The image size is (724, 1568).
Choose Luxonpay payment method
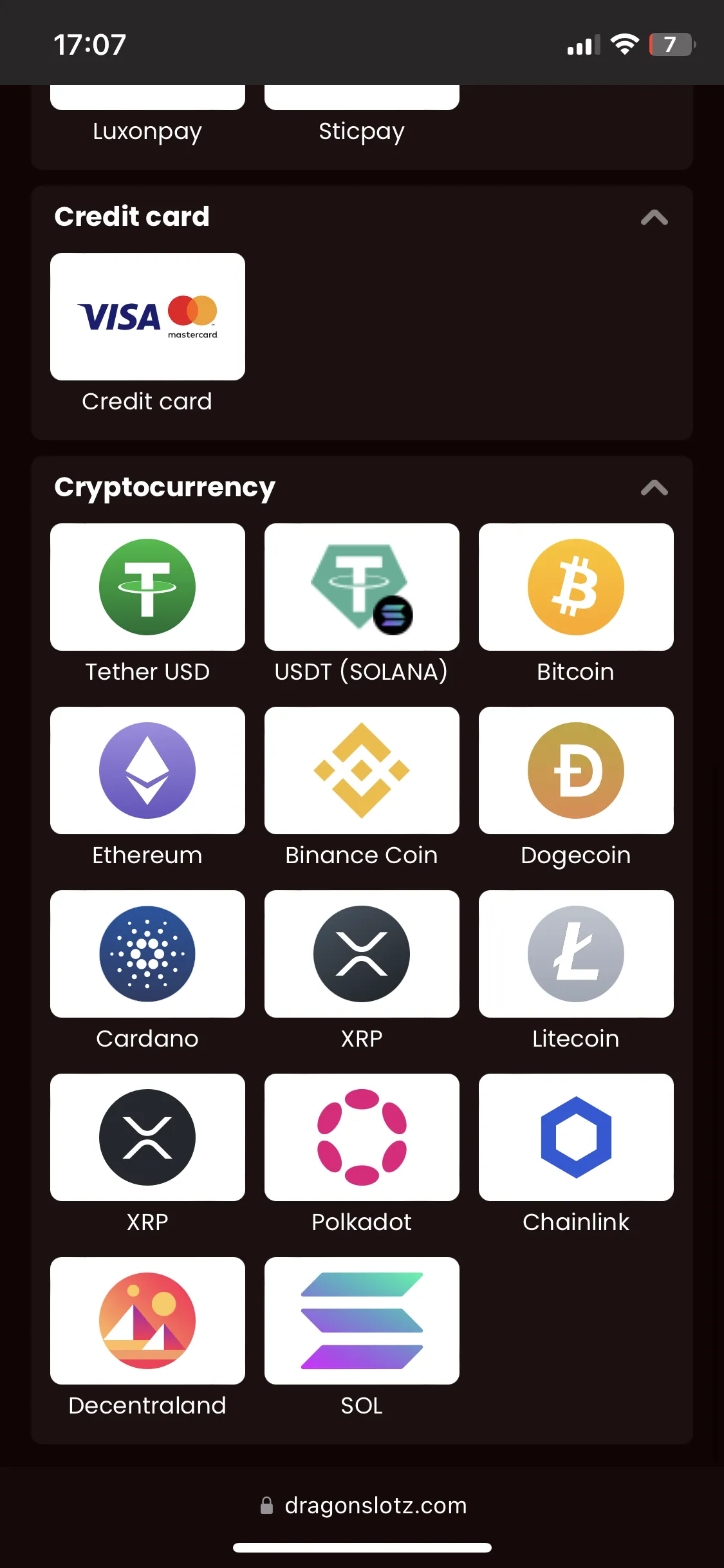click(x=147, y=116)
